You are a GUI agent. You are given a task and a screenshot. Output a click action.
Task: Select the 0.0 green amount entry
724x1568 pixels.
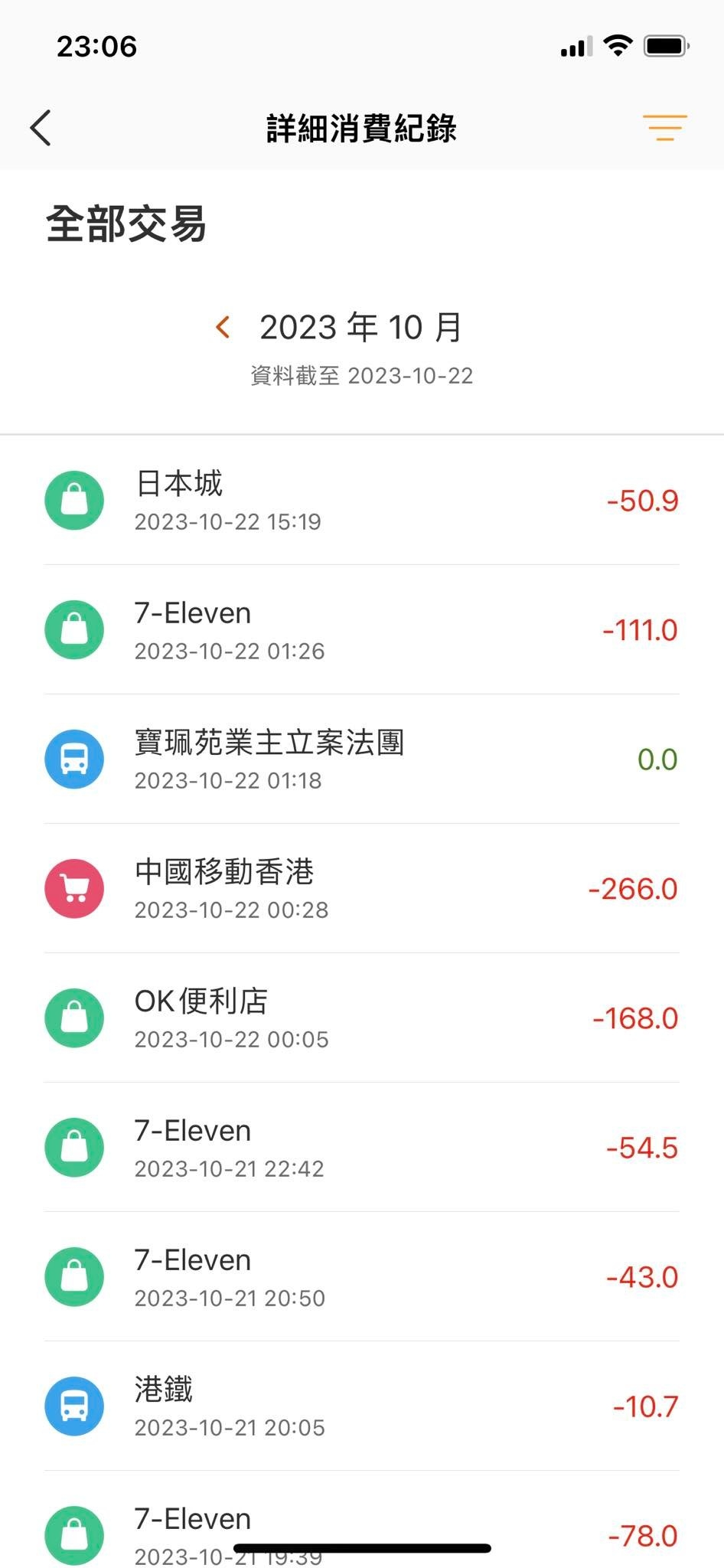pyautogui.click(x=657, y=759)
